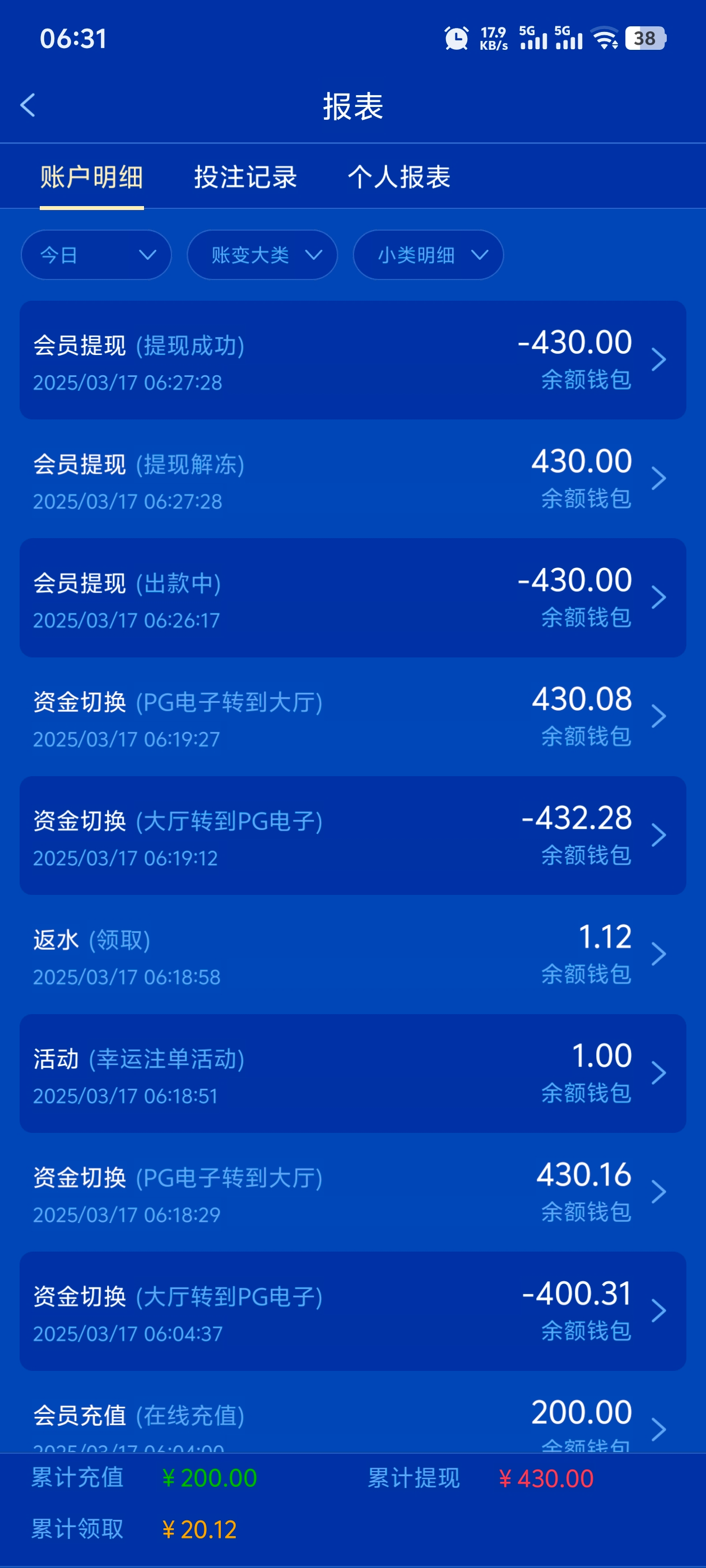Open the 会员提现 (提现成功) record
This screenshot has width=706, height=1568.
pos(352,360)
